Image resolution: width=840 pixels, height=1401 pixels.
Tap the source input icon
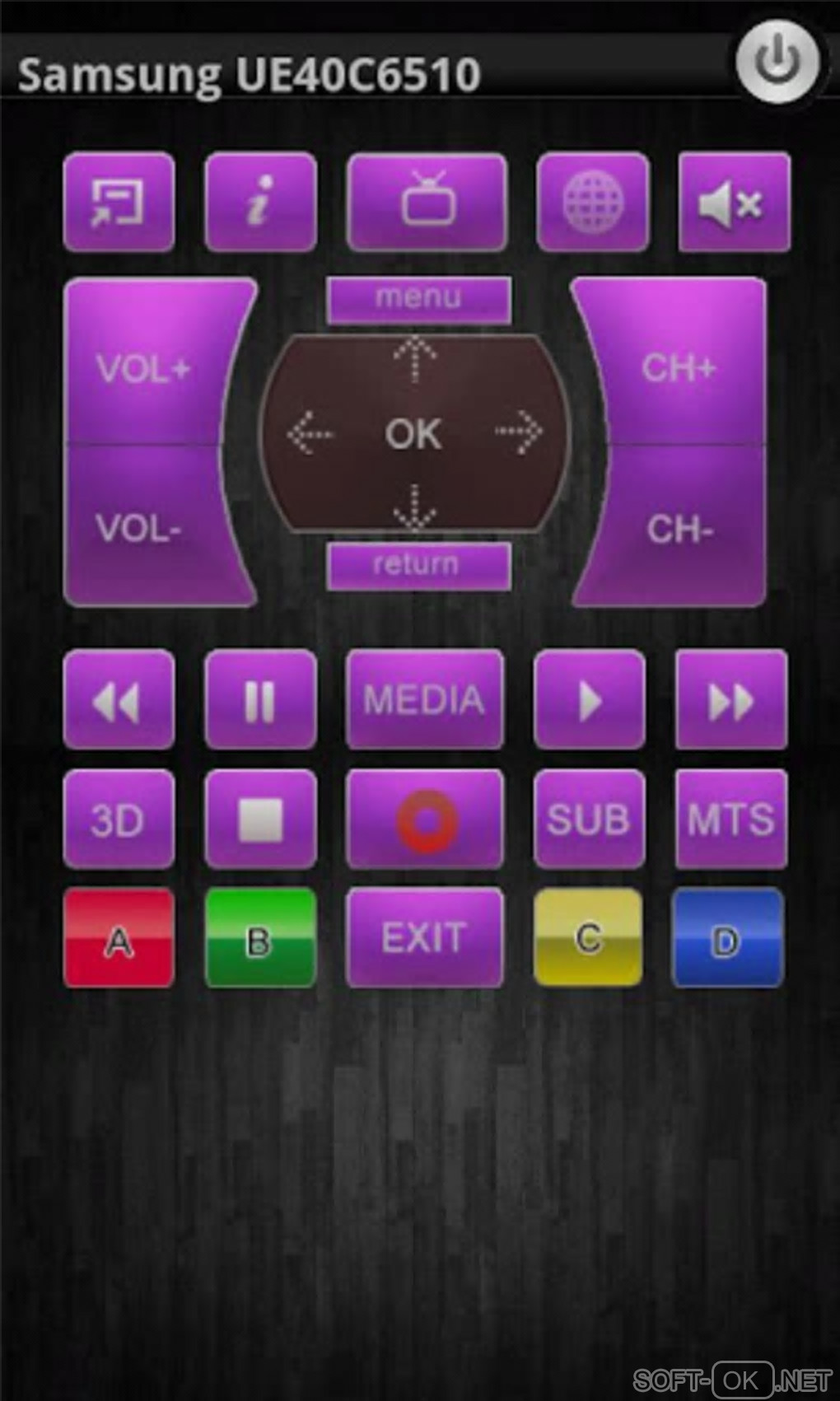pyautogui.click(x=119, y=203)
